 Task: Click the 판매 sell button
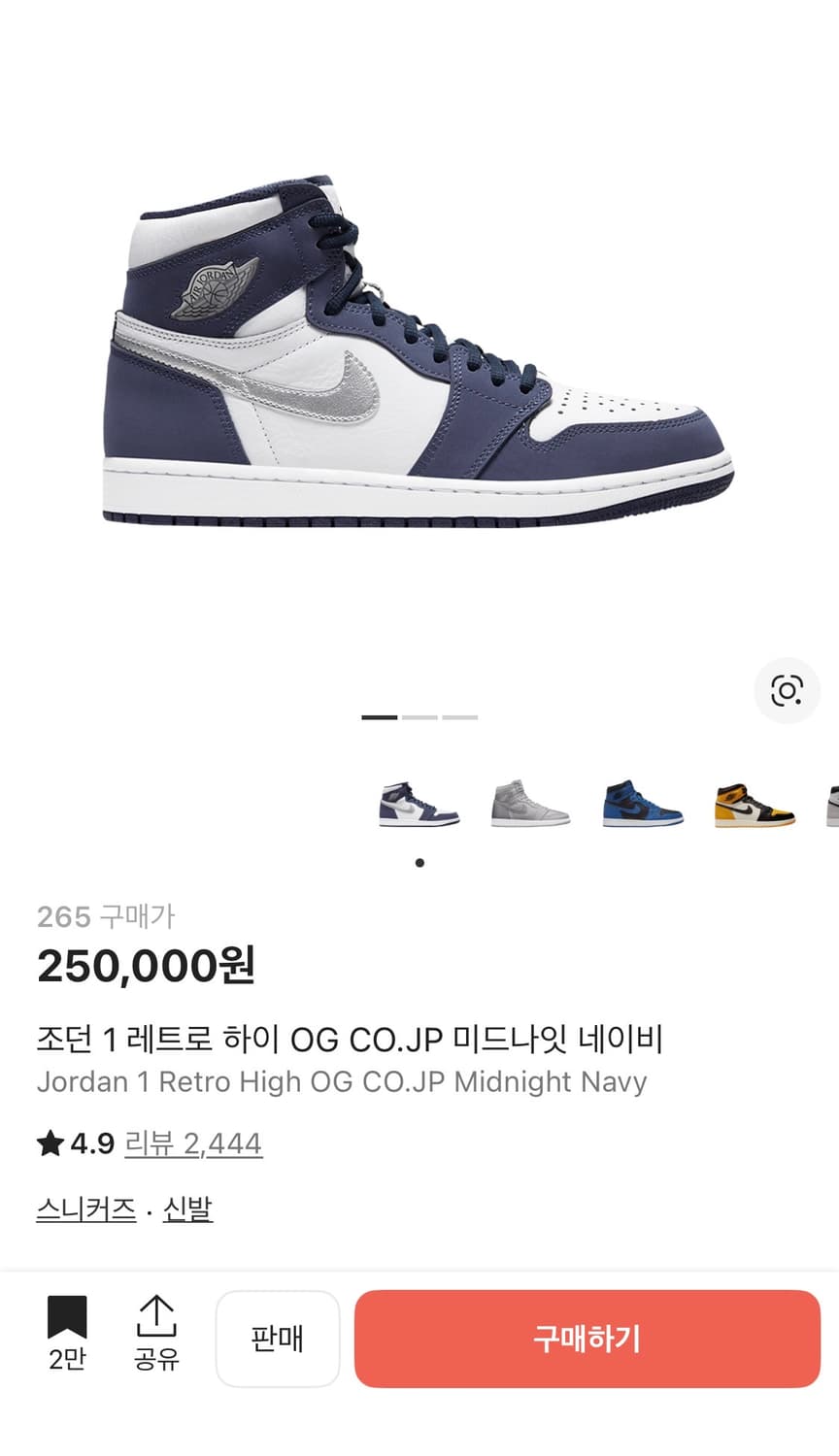tap(278, 1340)
